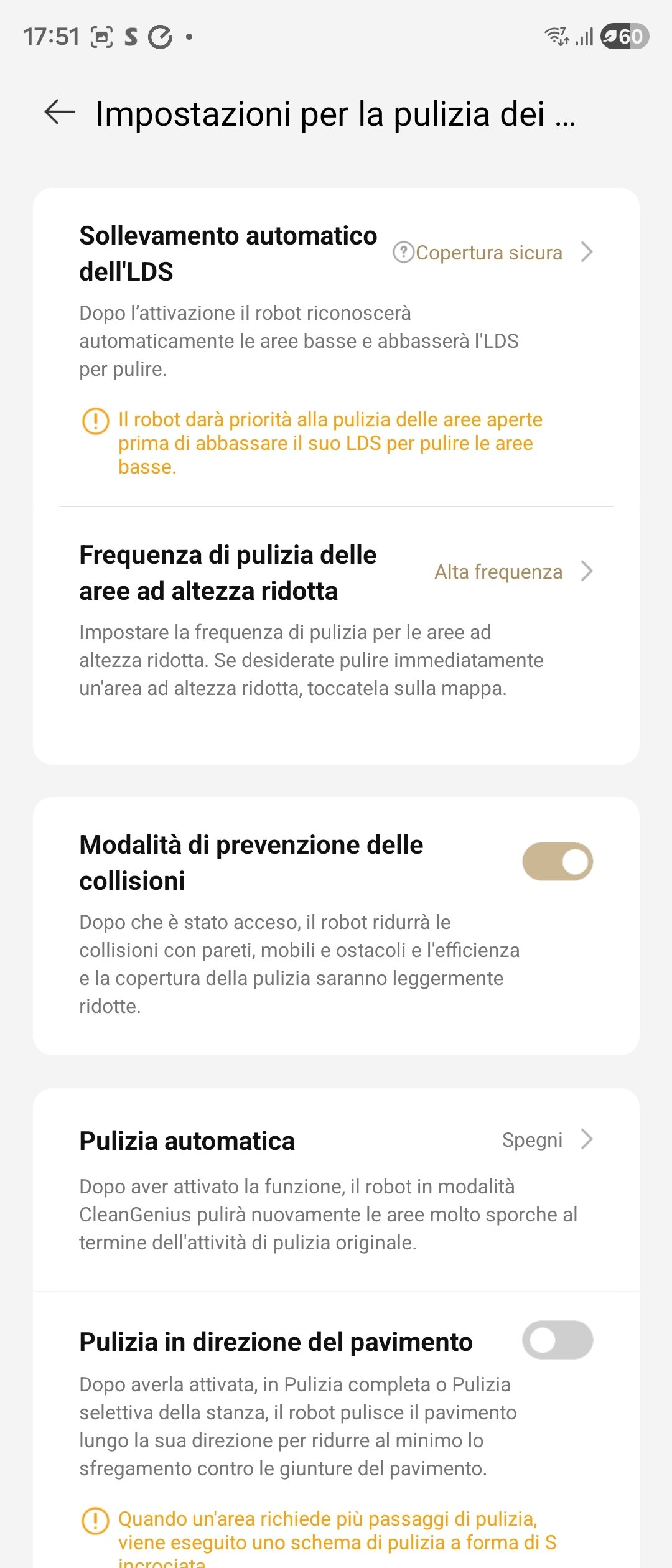Open Sollevamento automatico dell'LDS setting
The height and width of the screenshot is (1568, 672).
tap(336, 347)
